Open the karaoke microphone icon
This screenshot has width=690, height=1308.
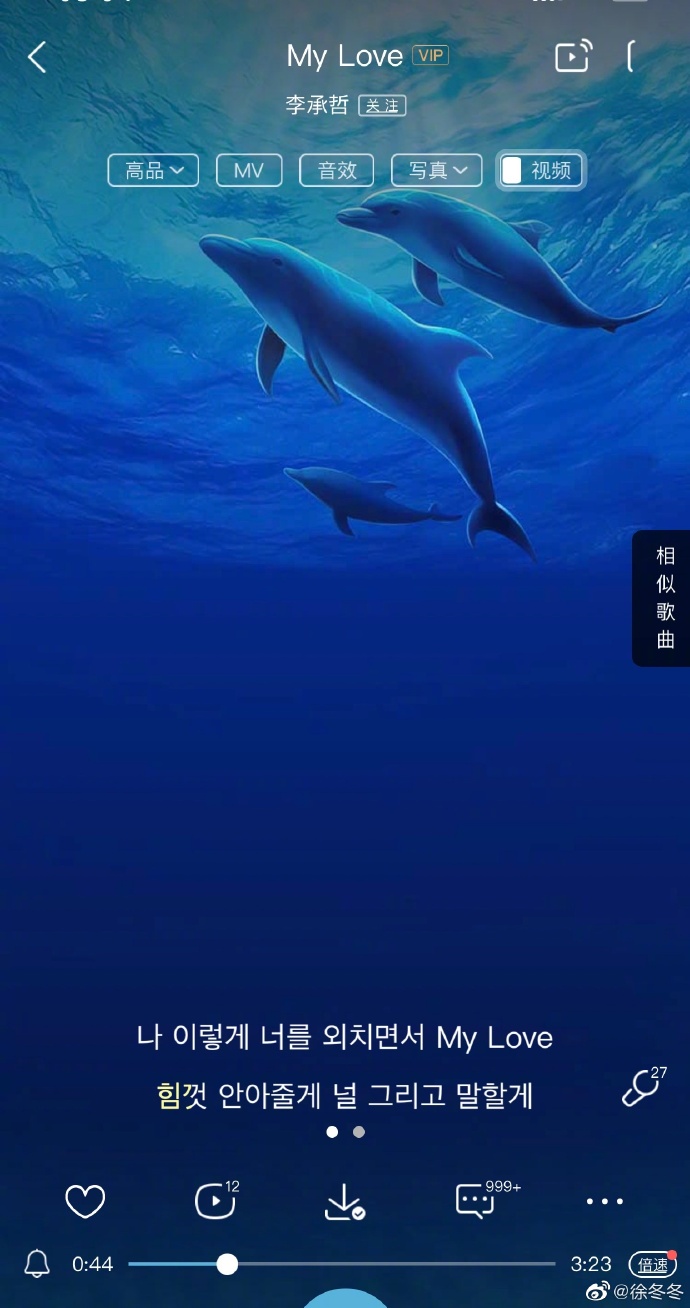click(x=640, y=1089)
